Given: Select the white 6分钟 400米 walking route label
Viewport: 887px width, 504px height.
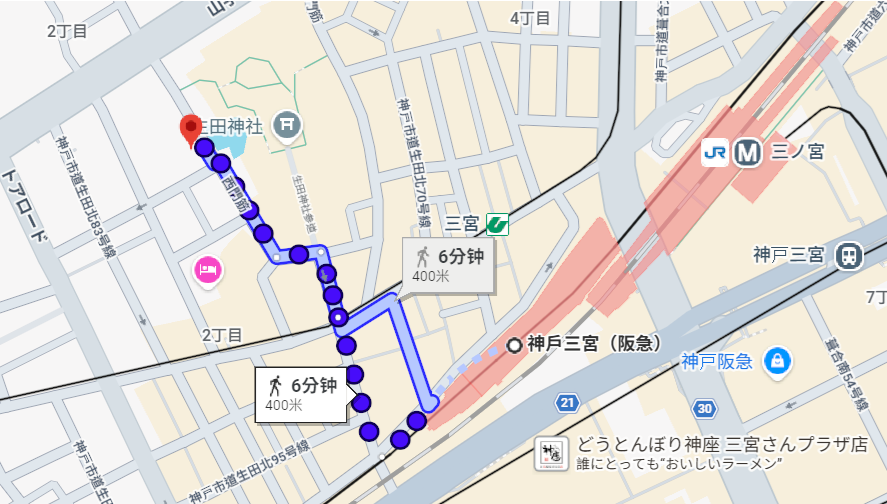Looking at the screenshot, I should click(x=299, y=393).
